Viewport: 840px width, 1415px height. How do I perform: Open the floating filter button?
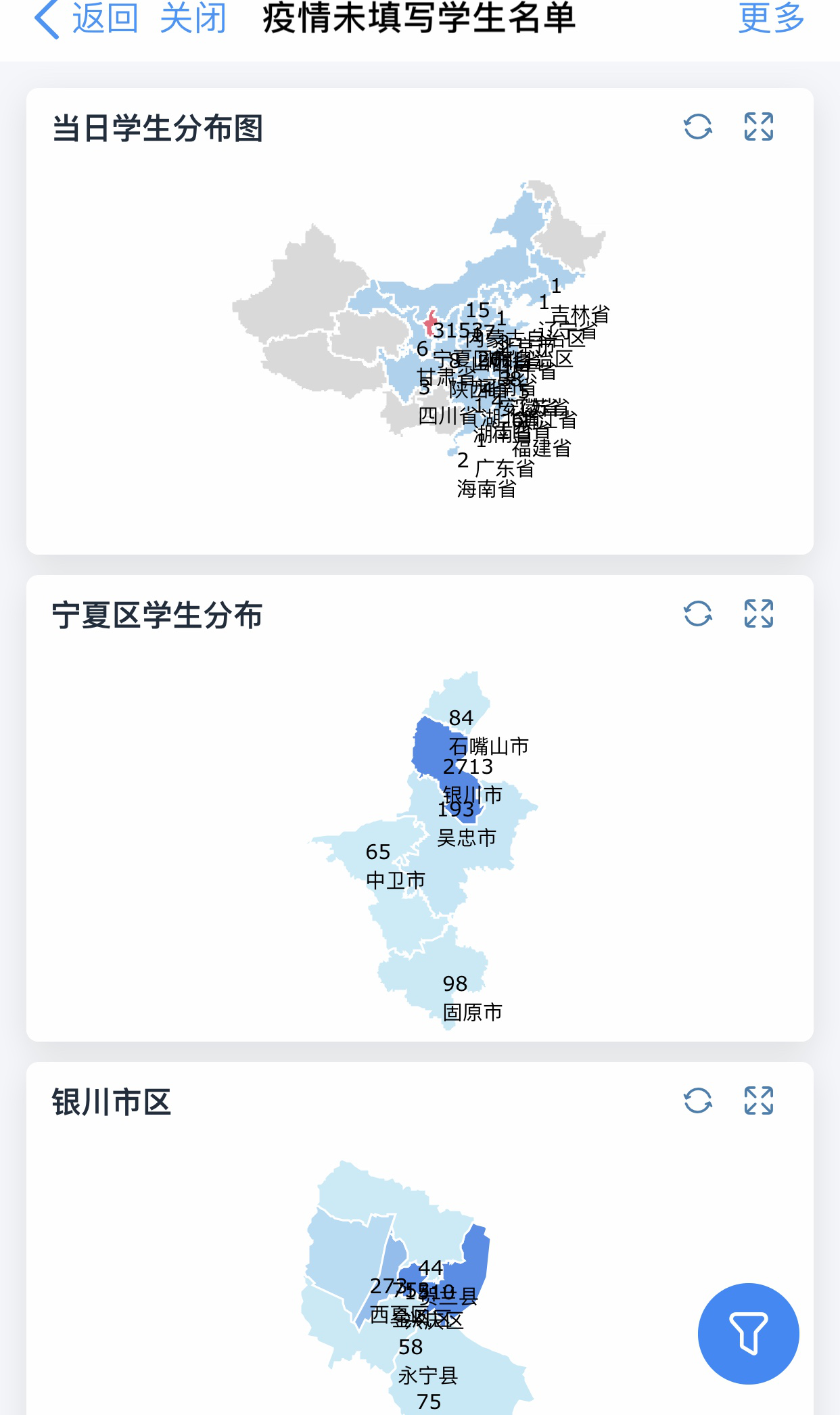coord(749,1334)
